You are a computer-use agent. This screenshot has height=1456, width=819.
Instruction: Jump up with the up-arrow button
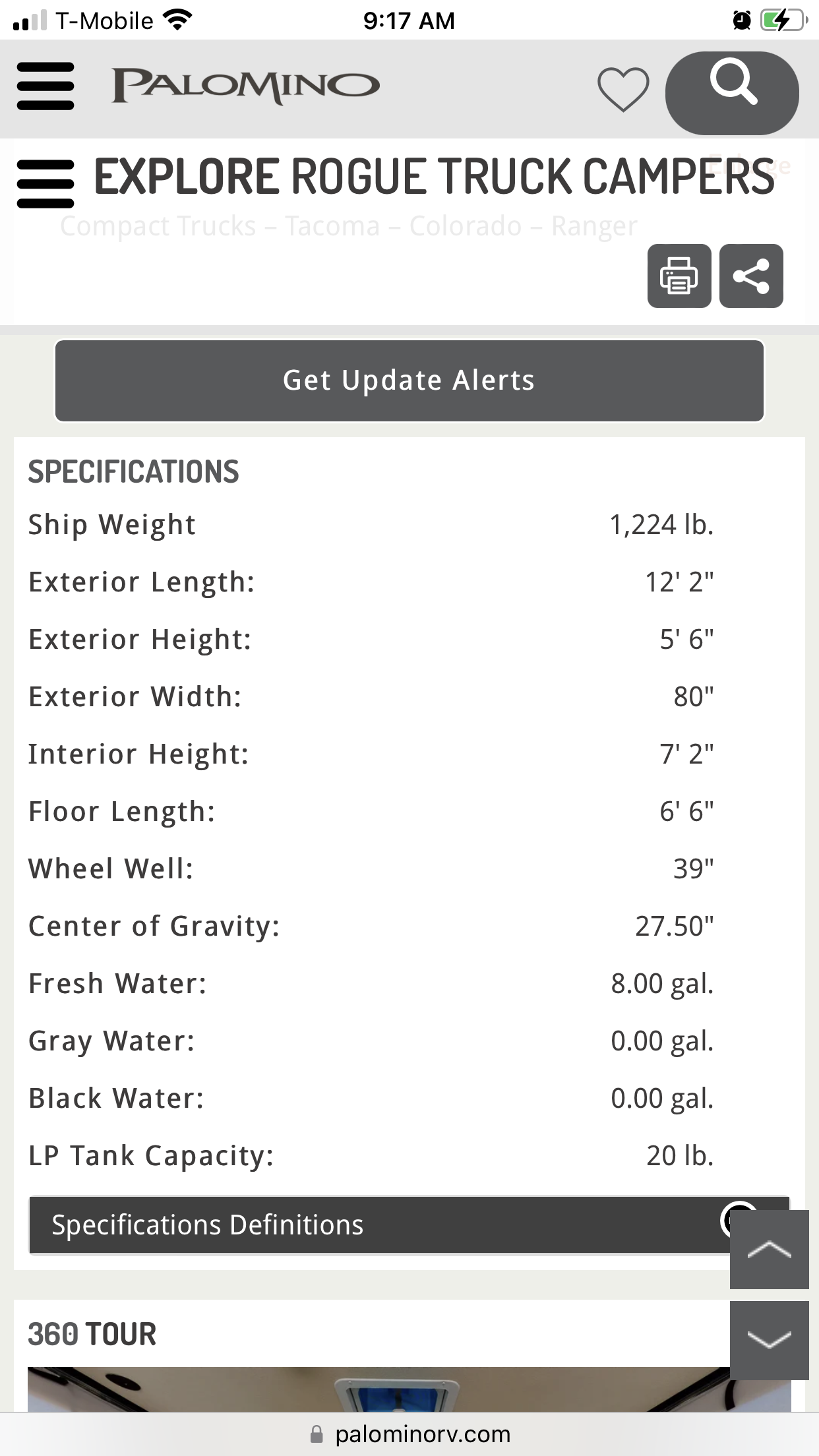pyautogui.click(x=770, y=1249)
